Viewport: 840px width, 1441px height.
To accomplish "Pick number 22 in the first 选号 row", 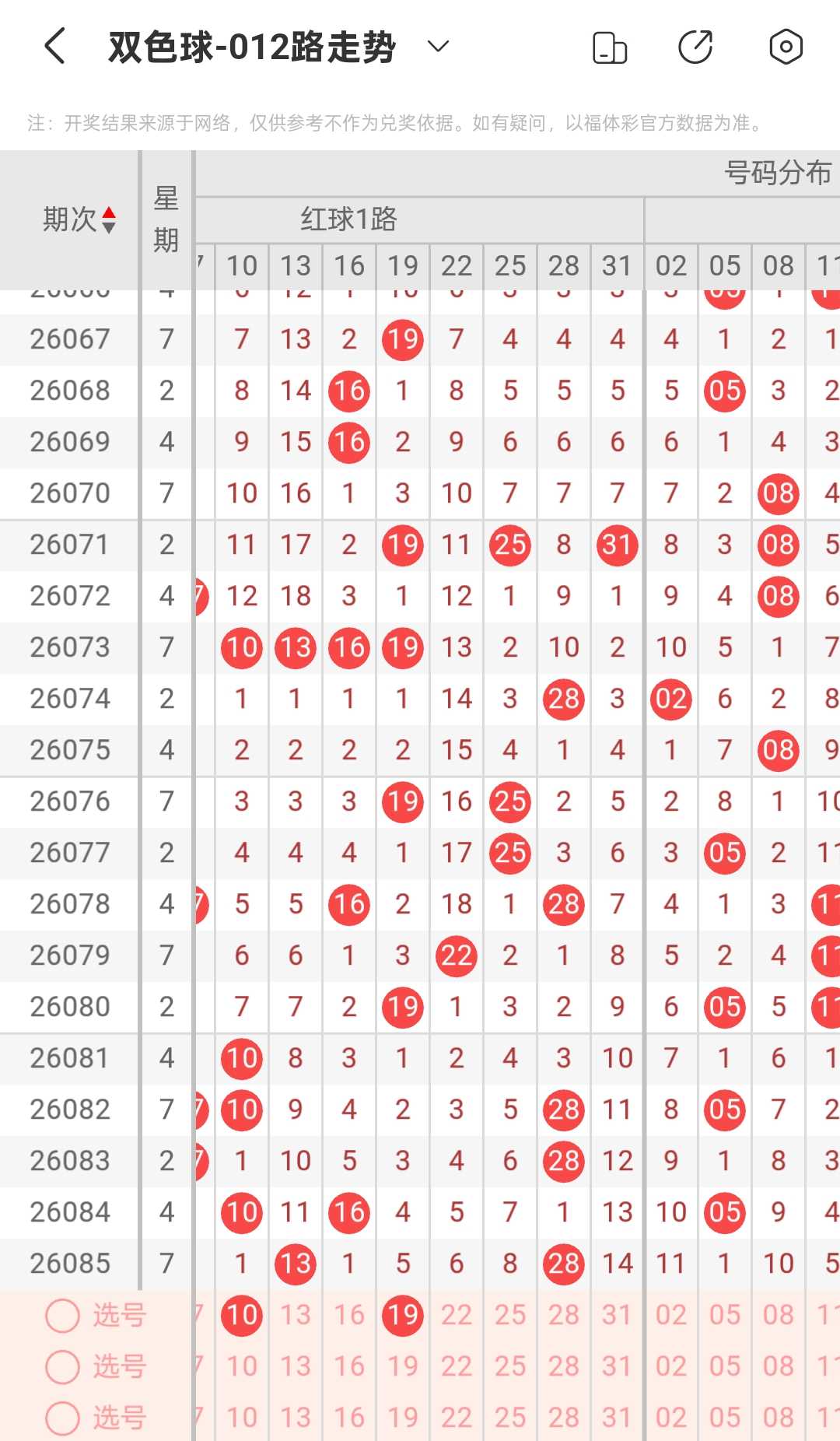I will coord(457,1315).
